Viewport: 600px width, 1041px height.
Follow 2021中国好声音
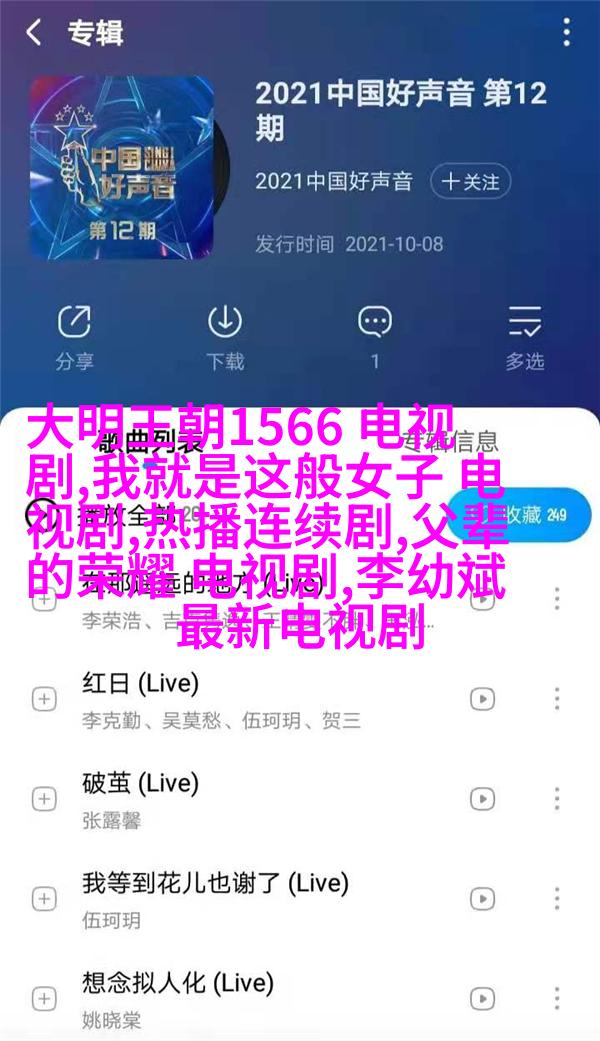470,182
